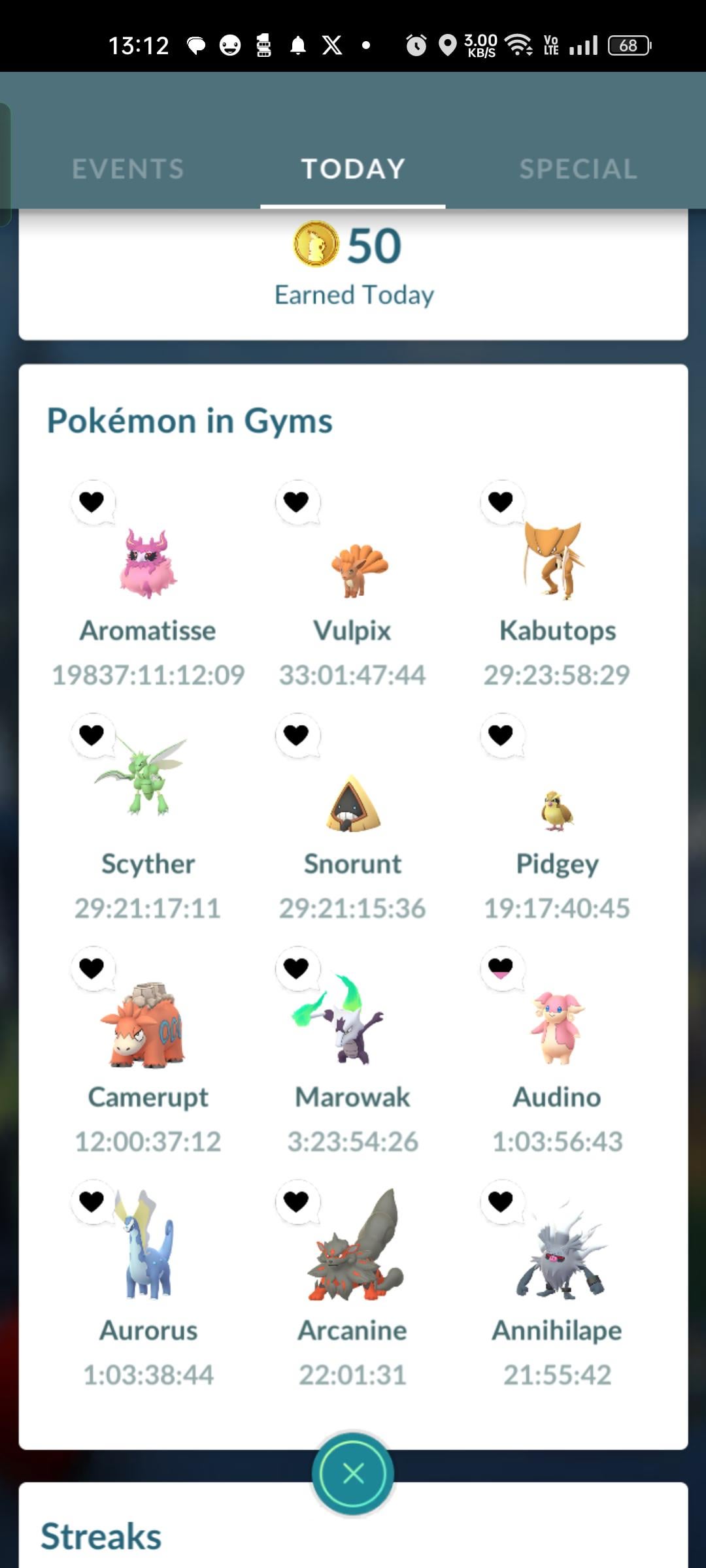Select the Today tab
This screenshot has width=706, height=1568.
tap(353, 169)
